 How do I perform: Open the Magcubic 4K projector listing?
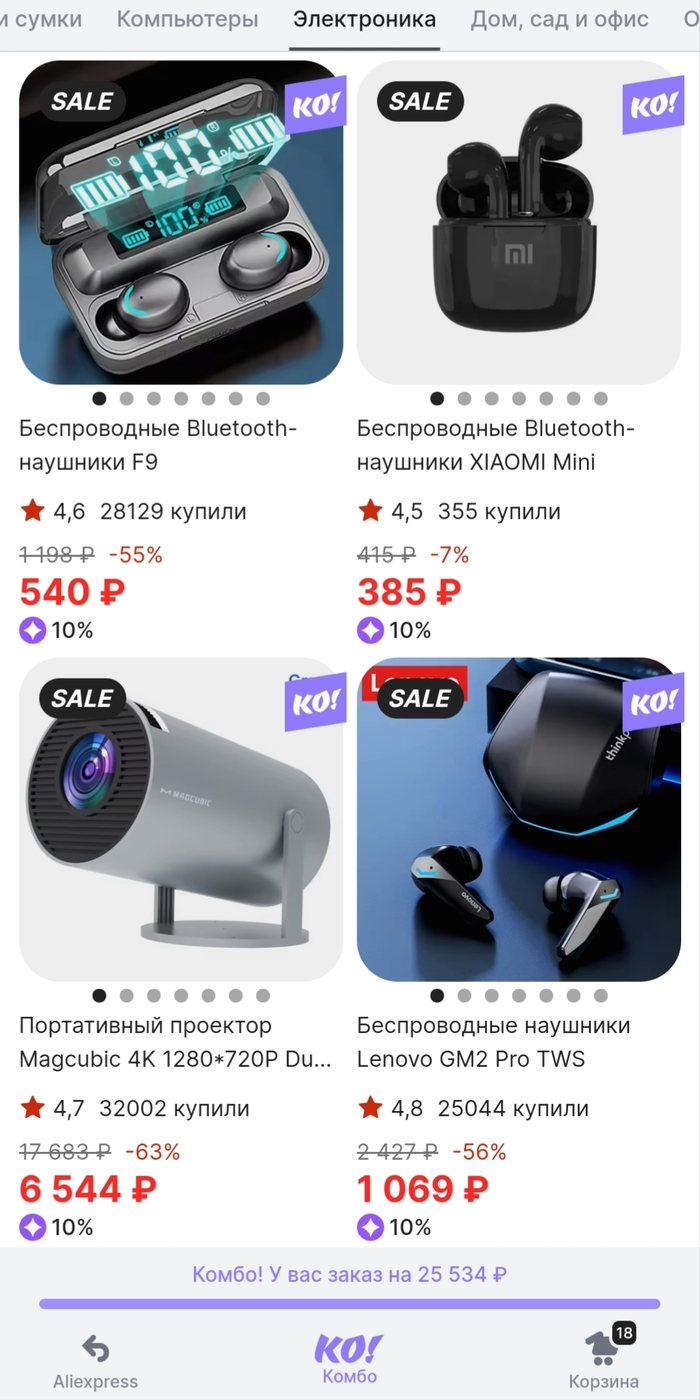[x=181, y=820]
